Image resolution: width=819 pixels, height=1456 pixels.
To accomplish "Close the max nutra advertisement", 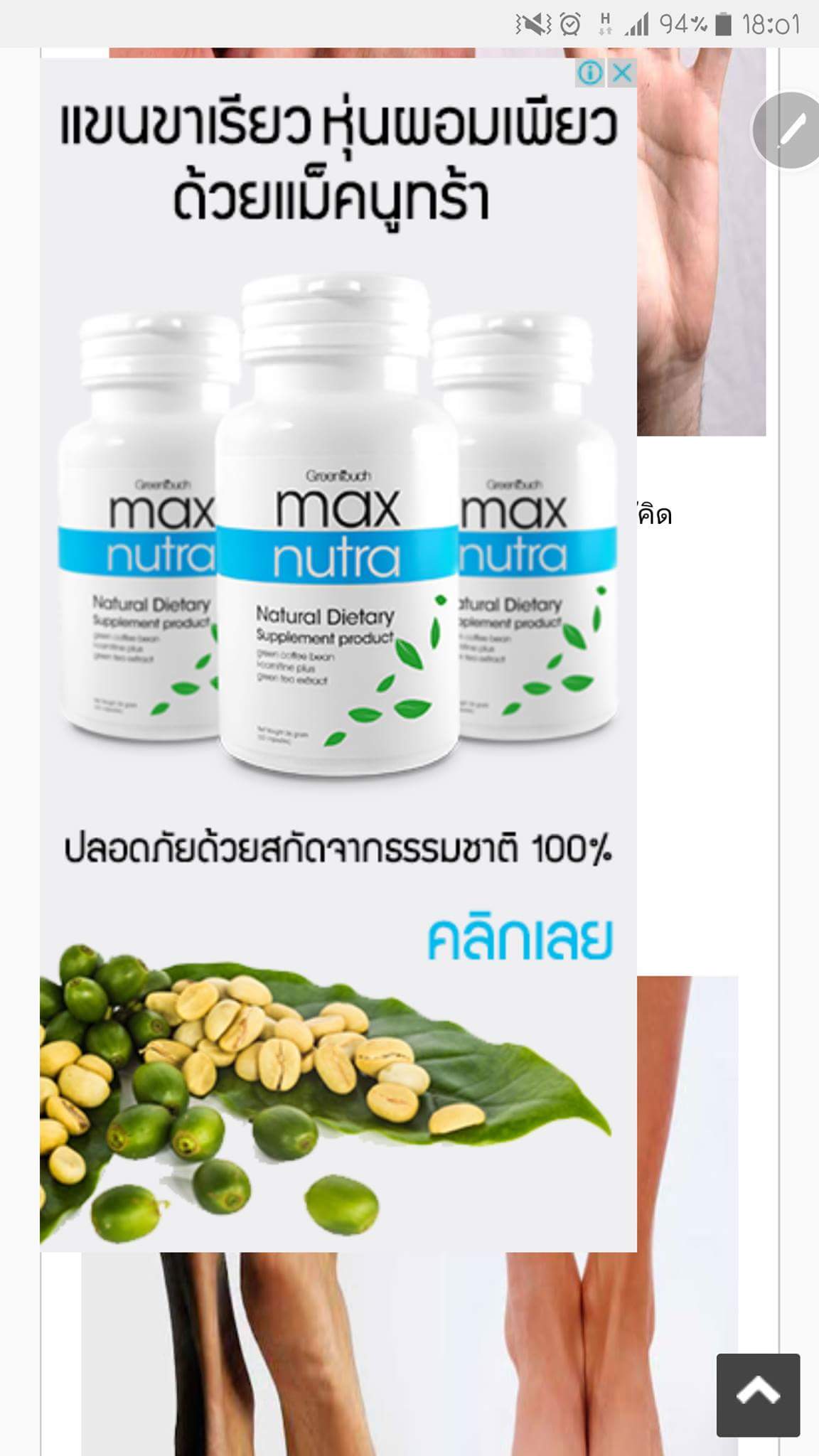I will point(622,73).
